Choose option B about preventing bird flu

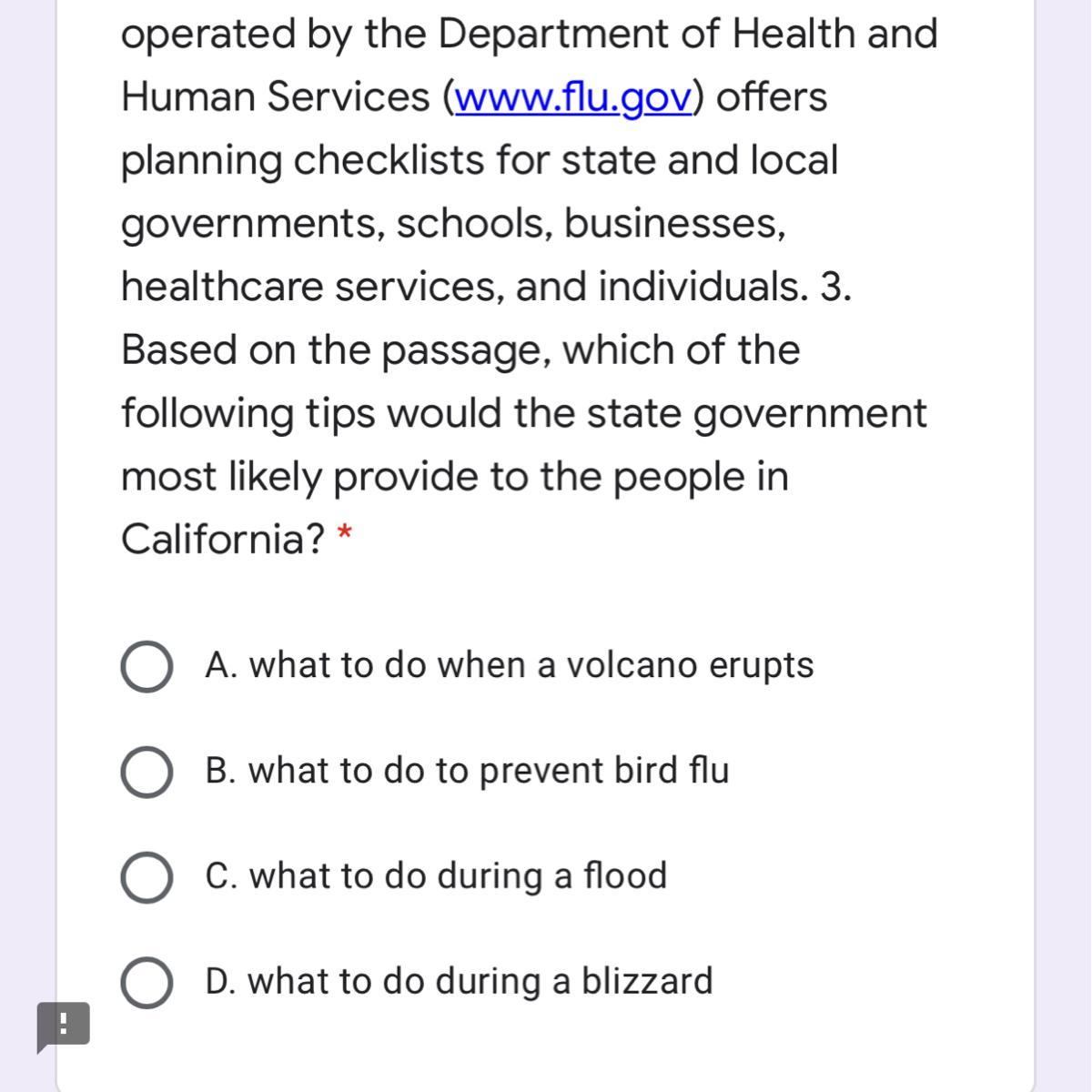point(147,773)
